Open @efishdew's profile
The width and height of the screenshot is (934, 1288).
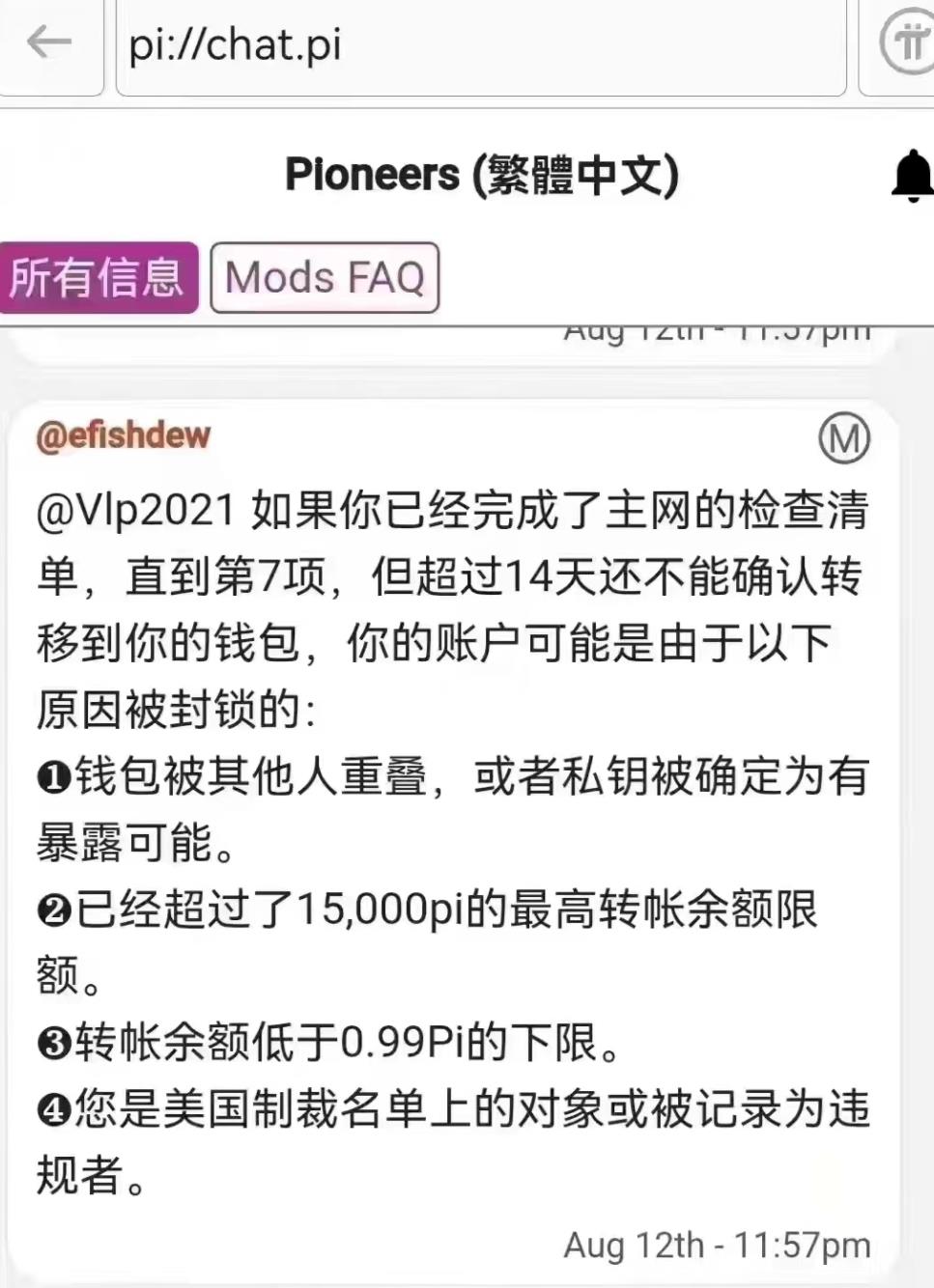pos(123,435)
